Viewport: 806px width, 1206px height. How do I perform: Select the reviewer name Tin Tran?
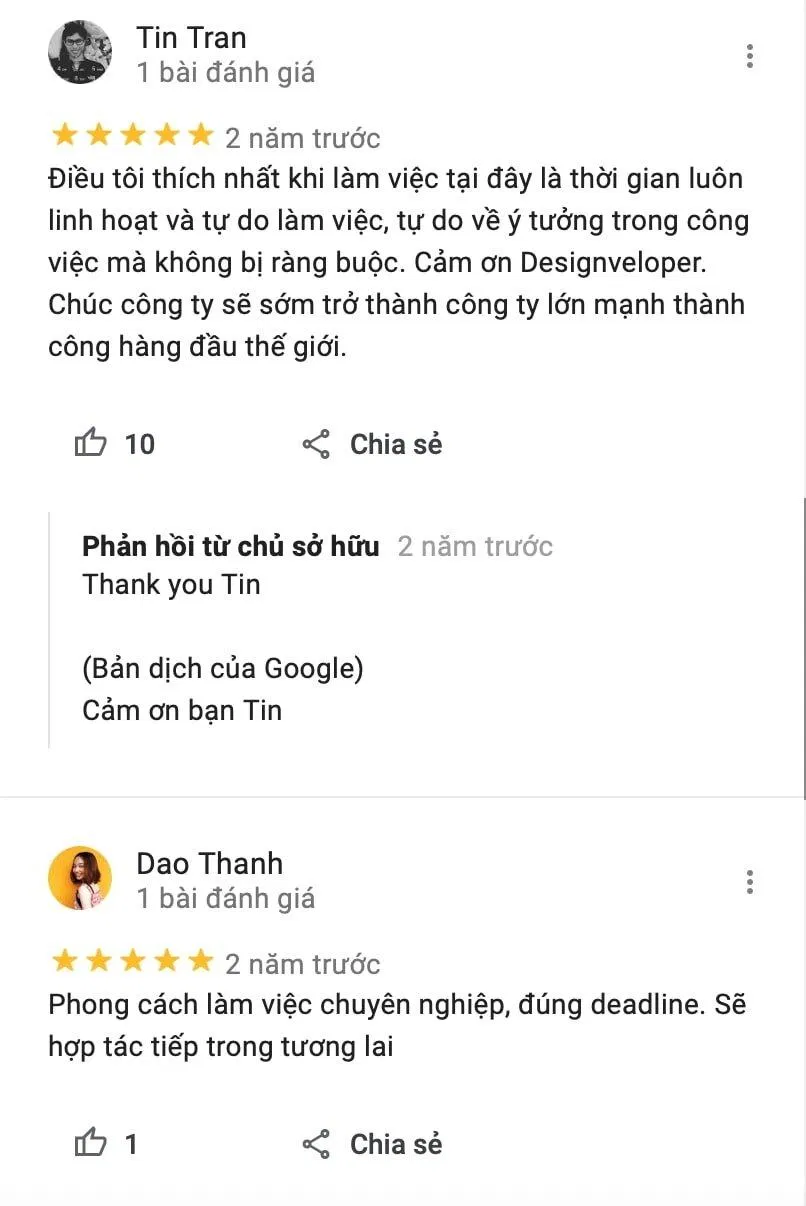tap(190, 37)
